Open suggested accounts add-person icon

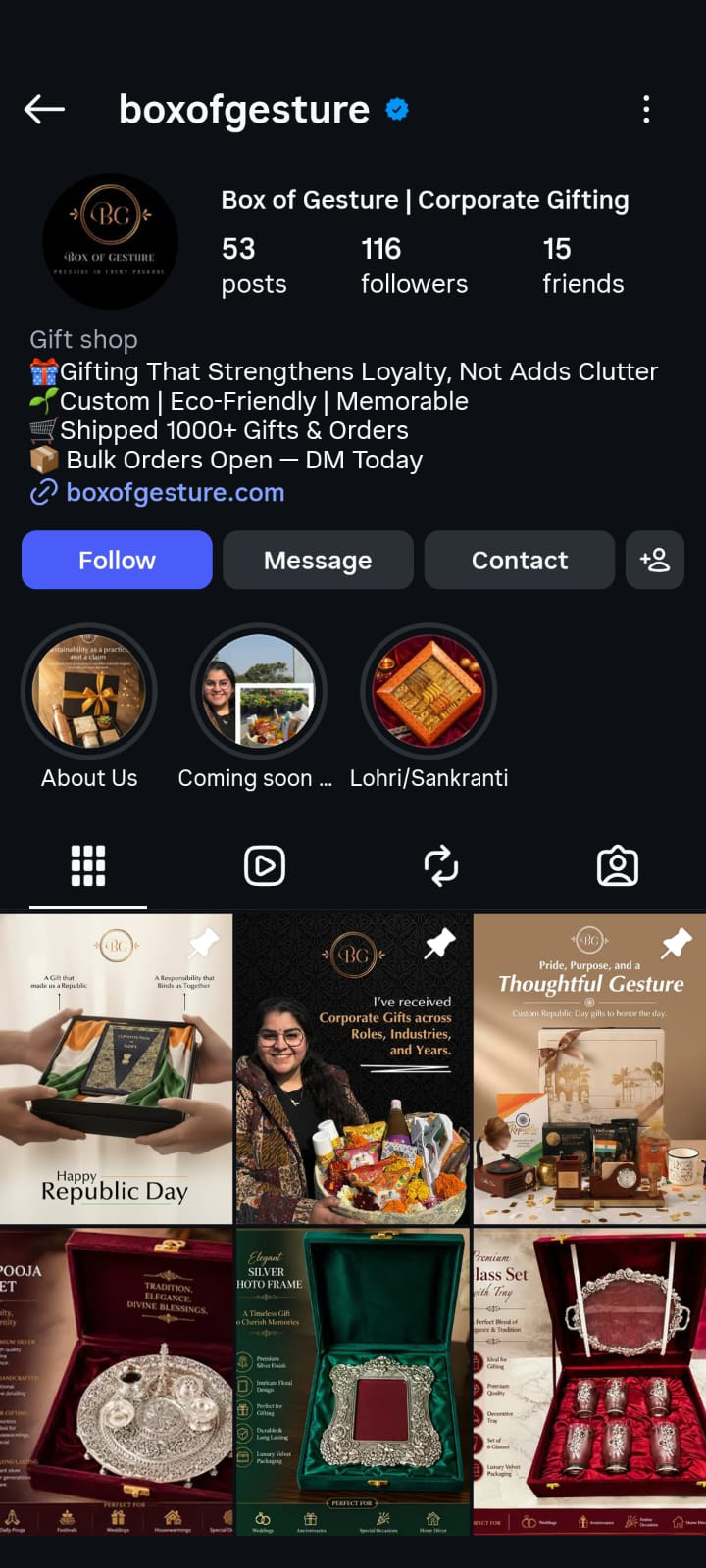655,560
